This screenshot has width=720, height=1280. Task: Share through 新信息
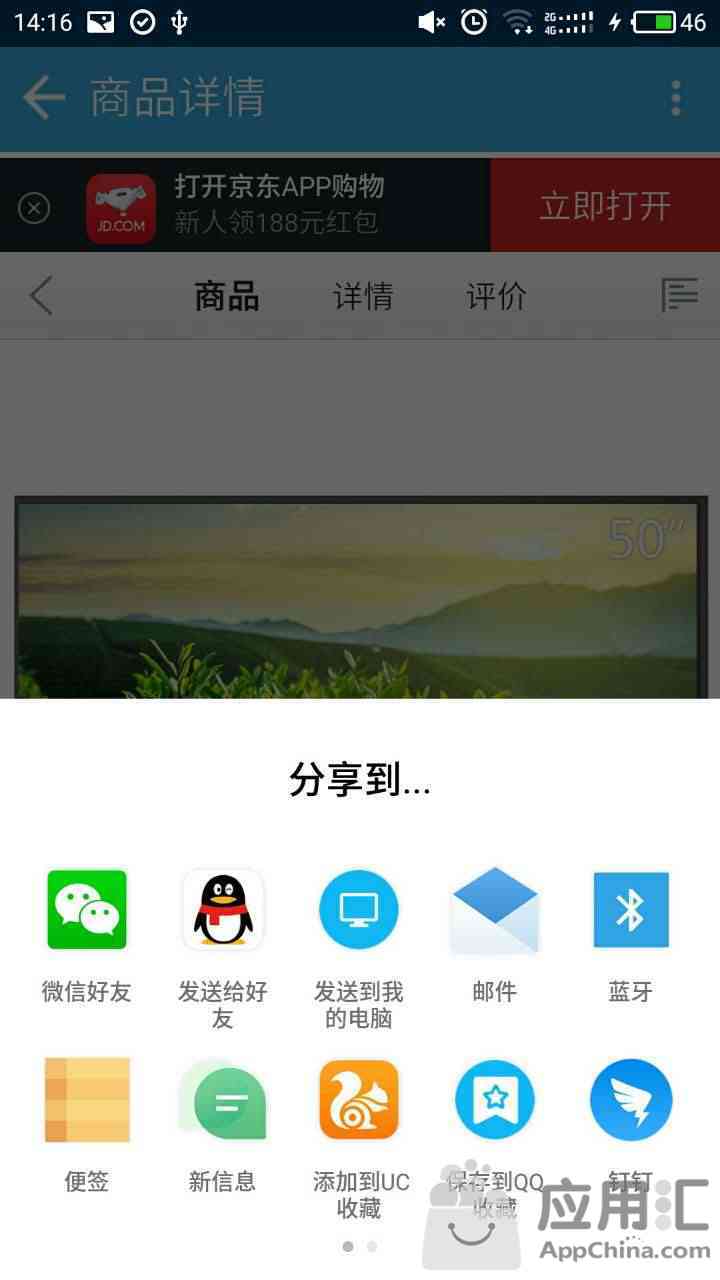point(223,1125)
